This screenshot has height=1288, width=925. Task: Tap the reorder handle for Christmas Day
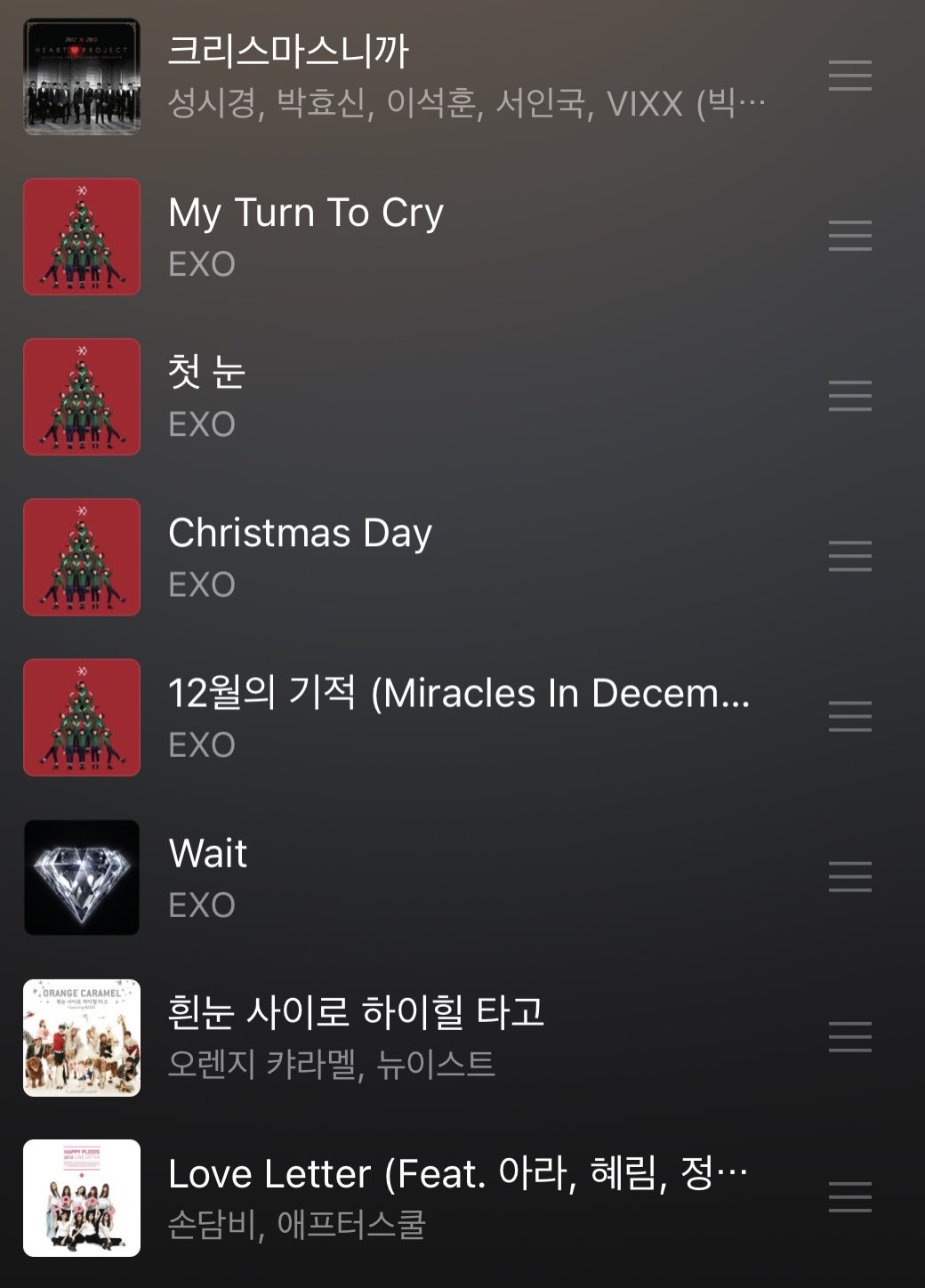849,556
